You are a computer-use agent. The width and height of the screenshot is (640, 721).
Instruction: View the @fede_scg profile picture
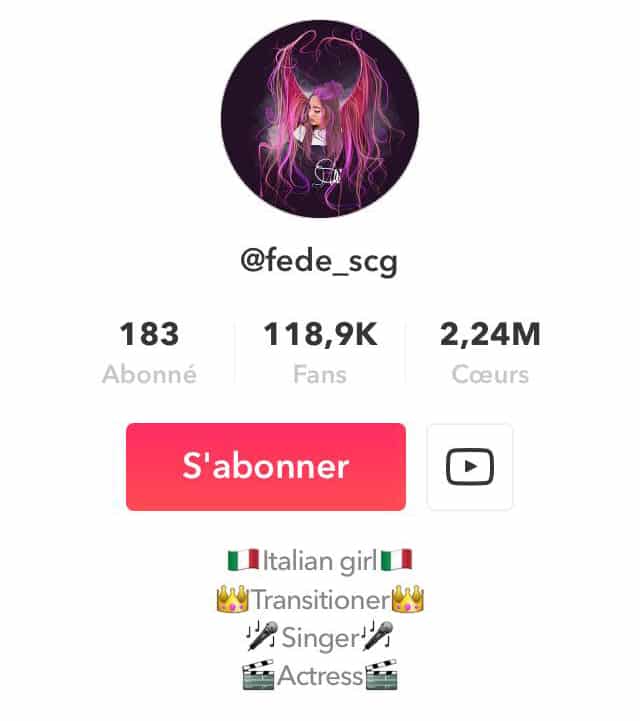tap(319, 119)
